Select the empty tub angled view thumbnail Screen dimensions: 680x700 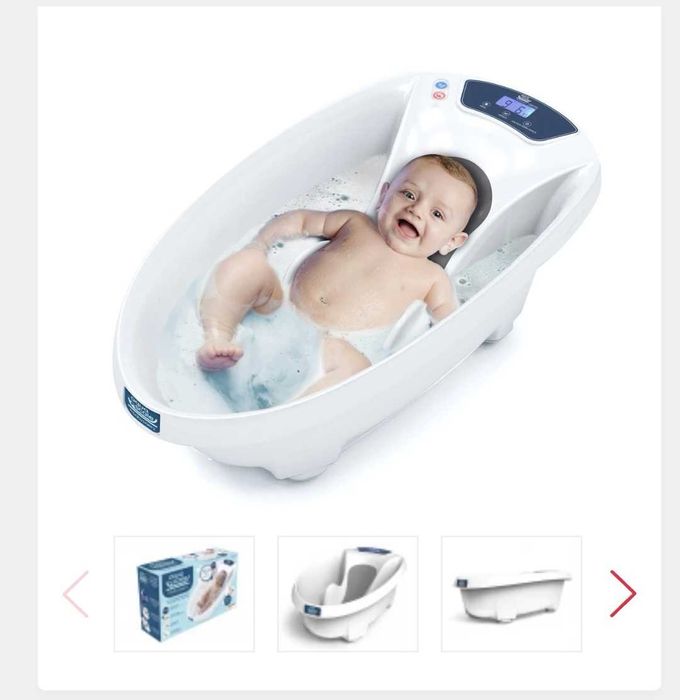[x=347, y=593]
